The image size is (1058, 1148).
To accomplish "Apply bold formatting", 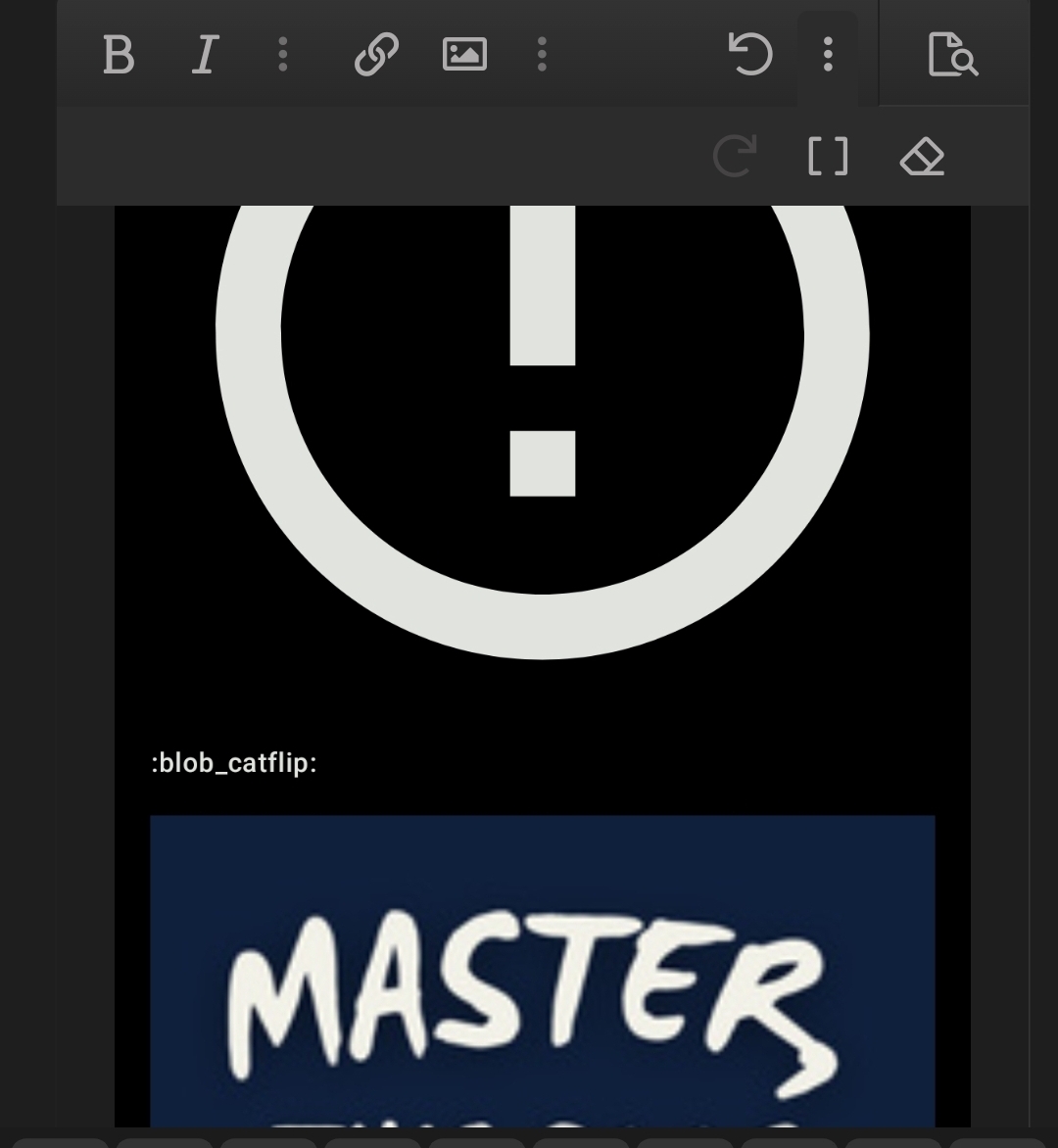I will point(119,54).
